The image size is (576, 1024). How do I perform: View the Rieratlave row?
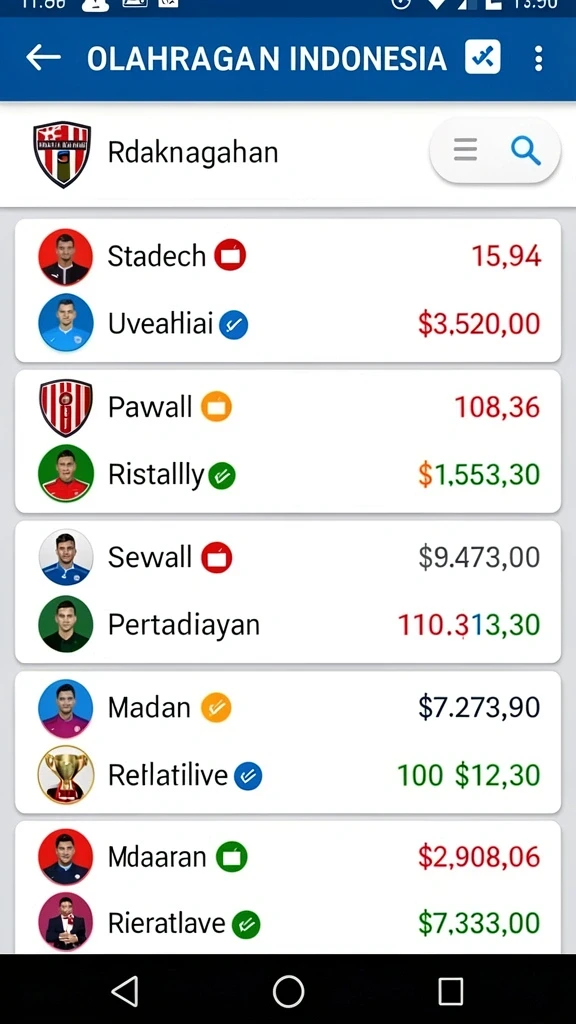click(288, 922)
